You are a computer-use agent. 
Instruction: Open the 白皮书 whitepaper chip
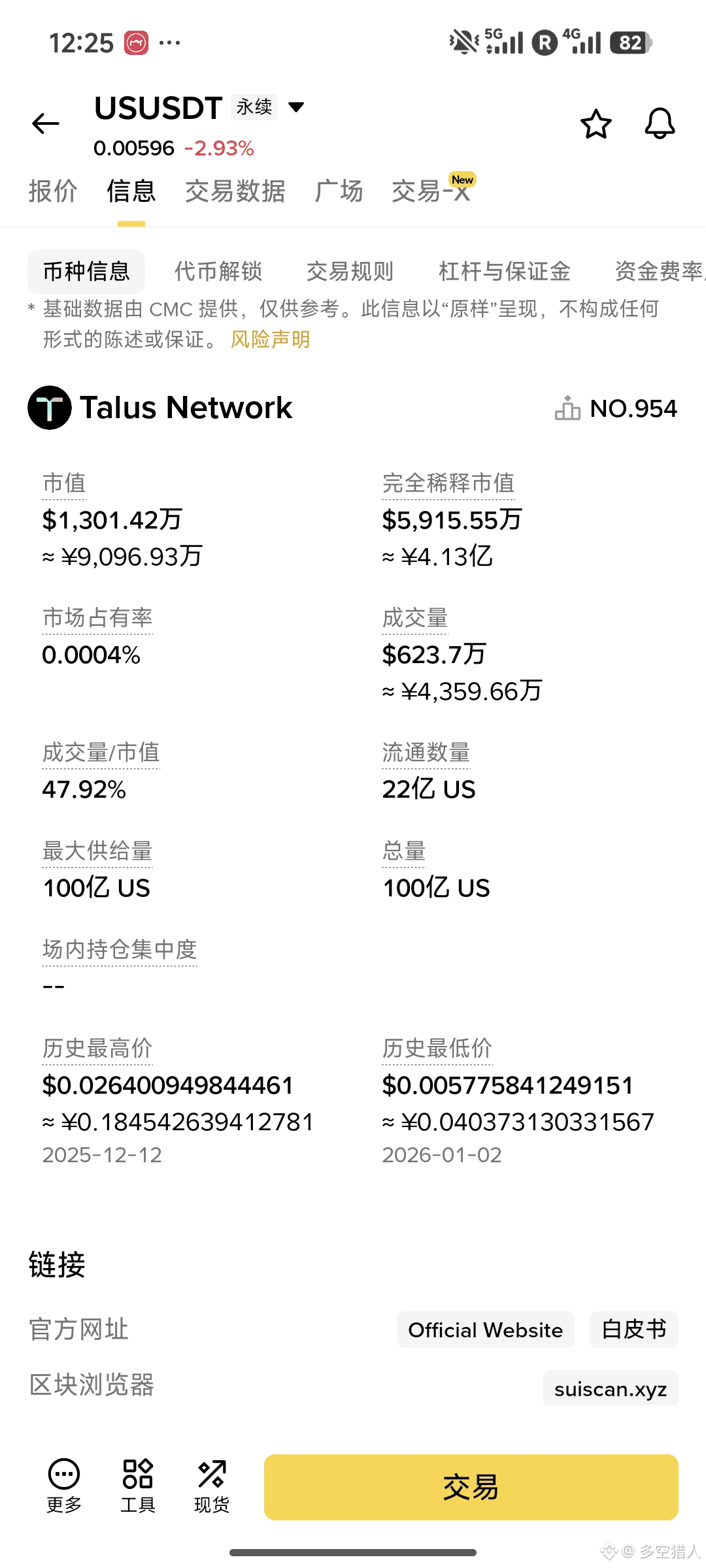(634, 1330)
